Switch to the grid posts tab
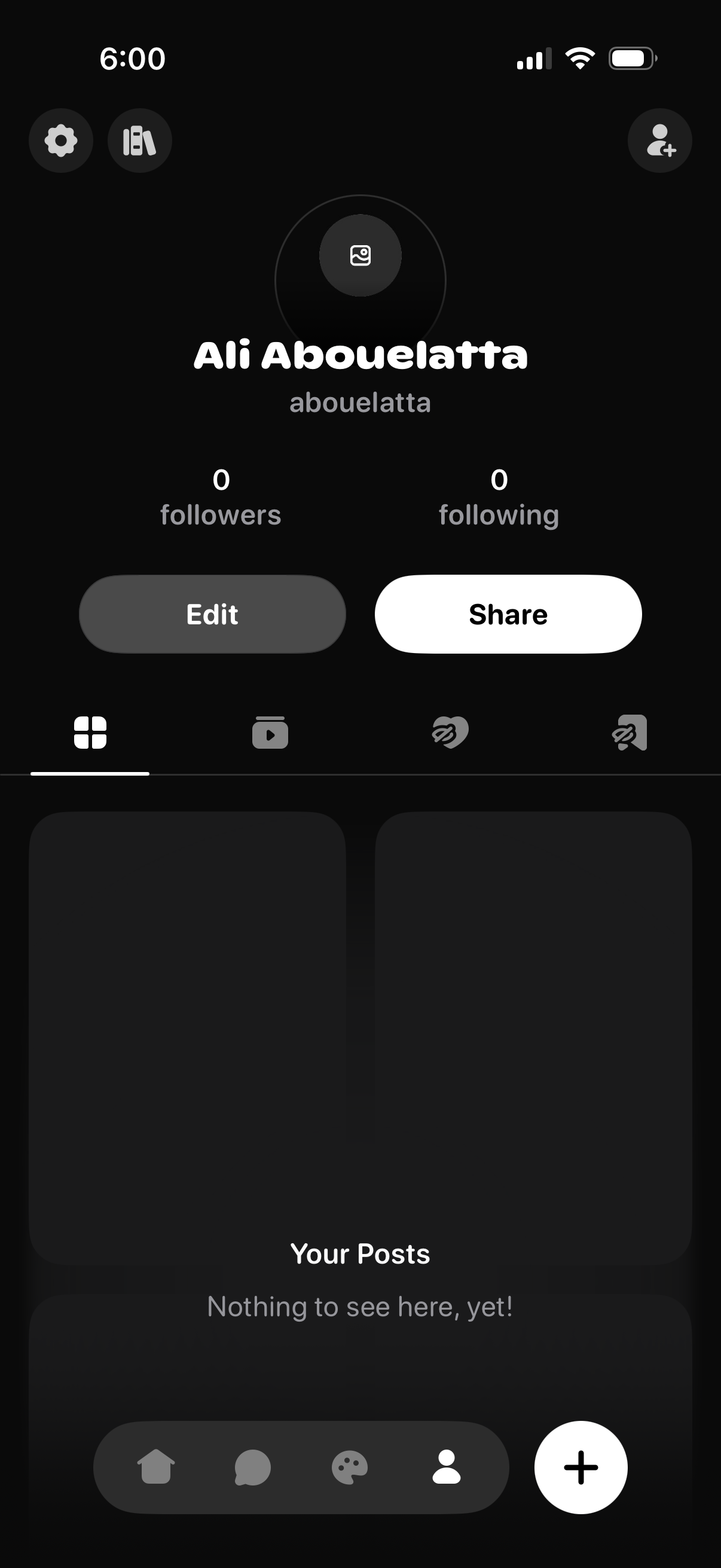The height and width of the screenshot is (1568, 721). click(x=91, y=733)
